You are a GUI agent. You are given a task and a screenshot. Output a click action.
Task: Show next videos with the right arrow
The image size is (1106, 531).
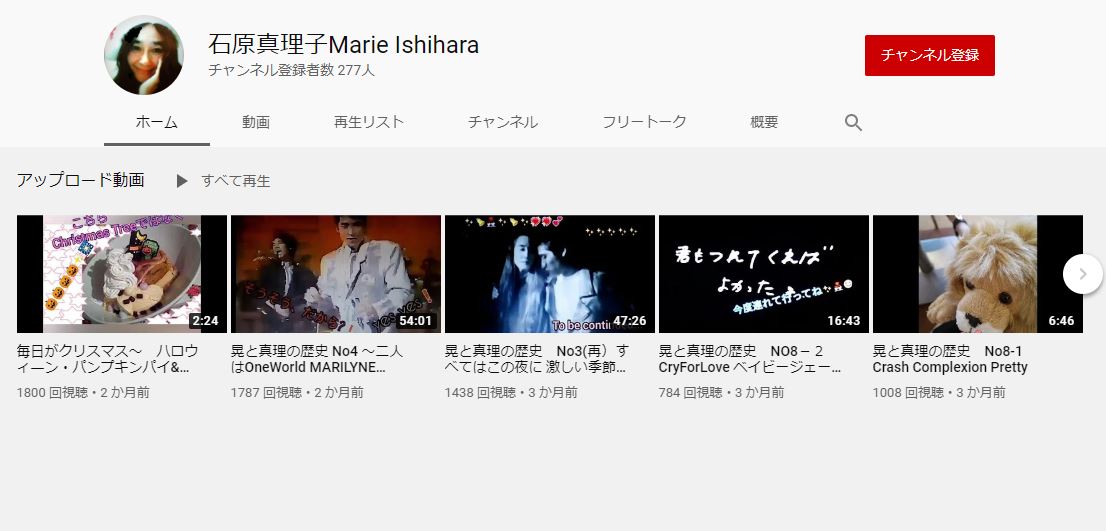(1082, 274)
